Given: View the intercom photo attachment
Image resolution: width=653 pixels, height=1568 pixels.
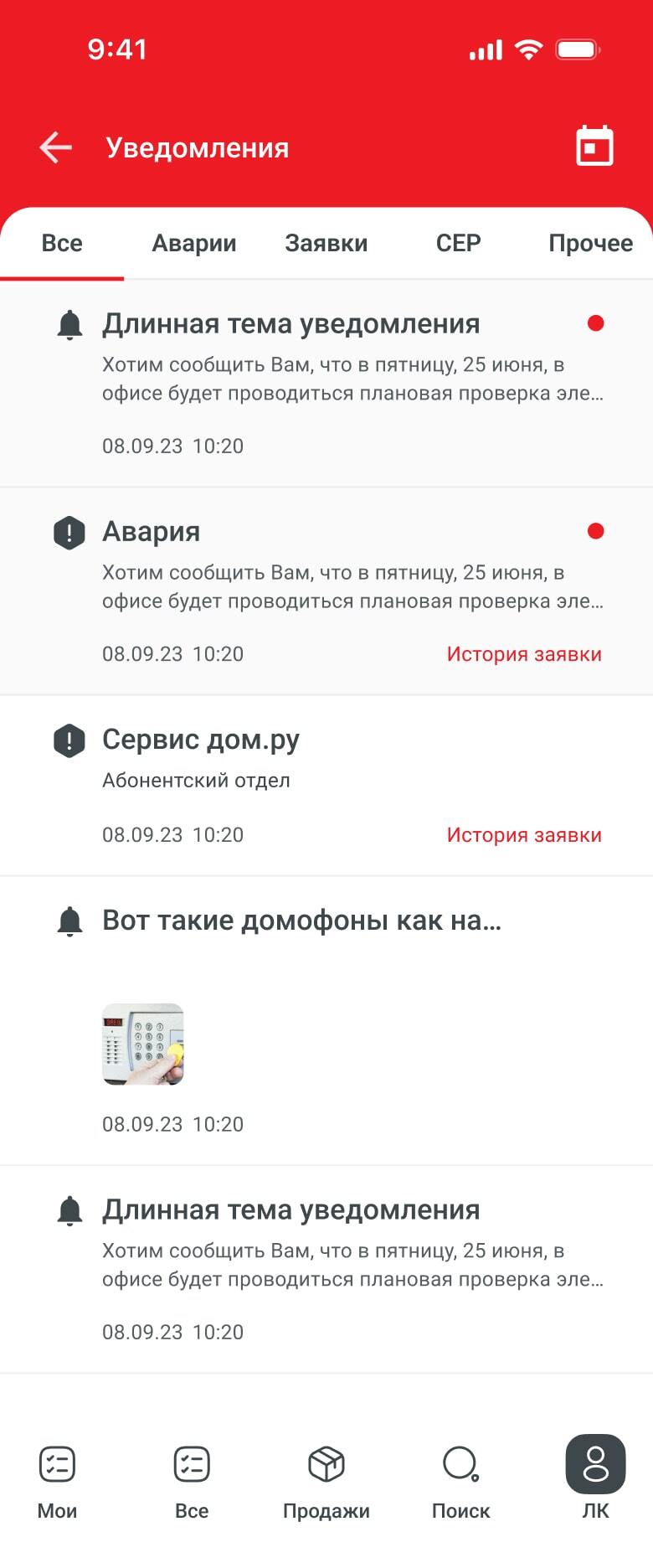Looking at the screenshot, I should click(143, 1044).
